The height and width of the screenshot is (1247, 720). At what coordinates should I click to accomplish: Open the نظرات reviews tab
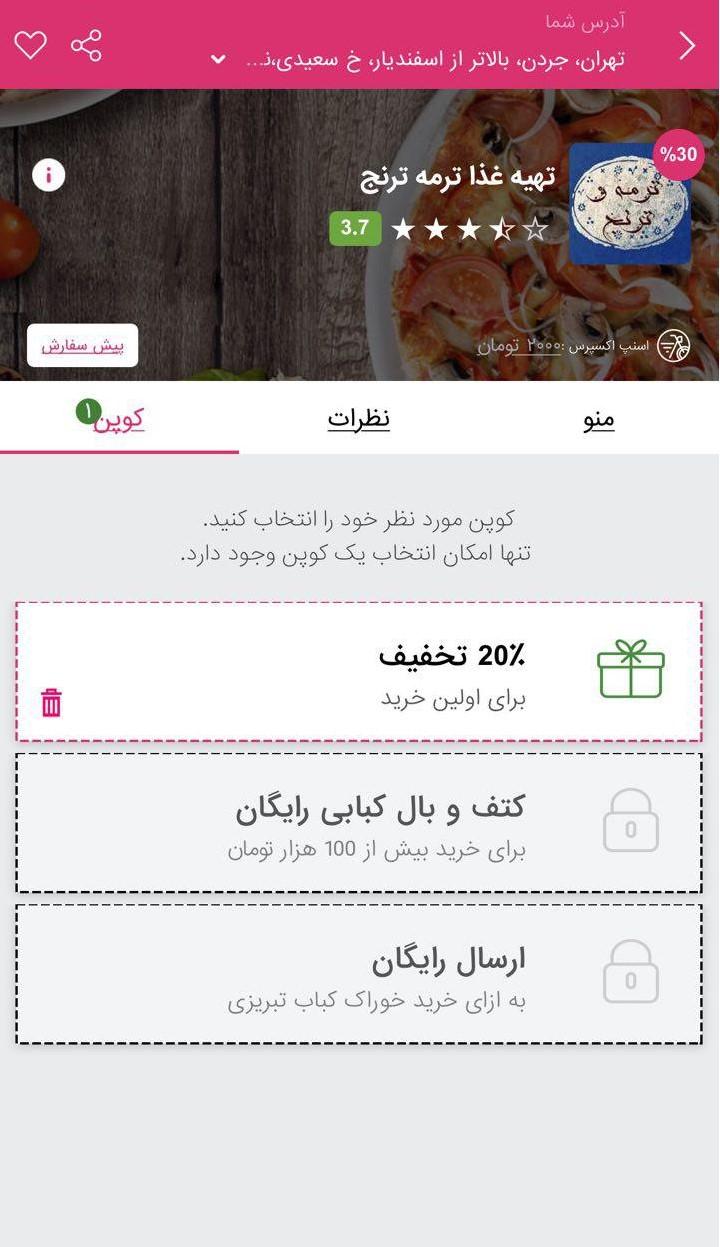(358, 419)
